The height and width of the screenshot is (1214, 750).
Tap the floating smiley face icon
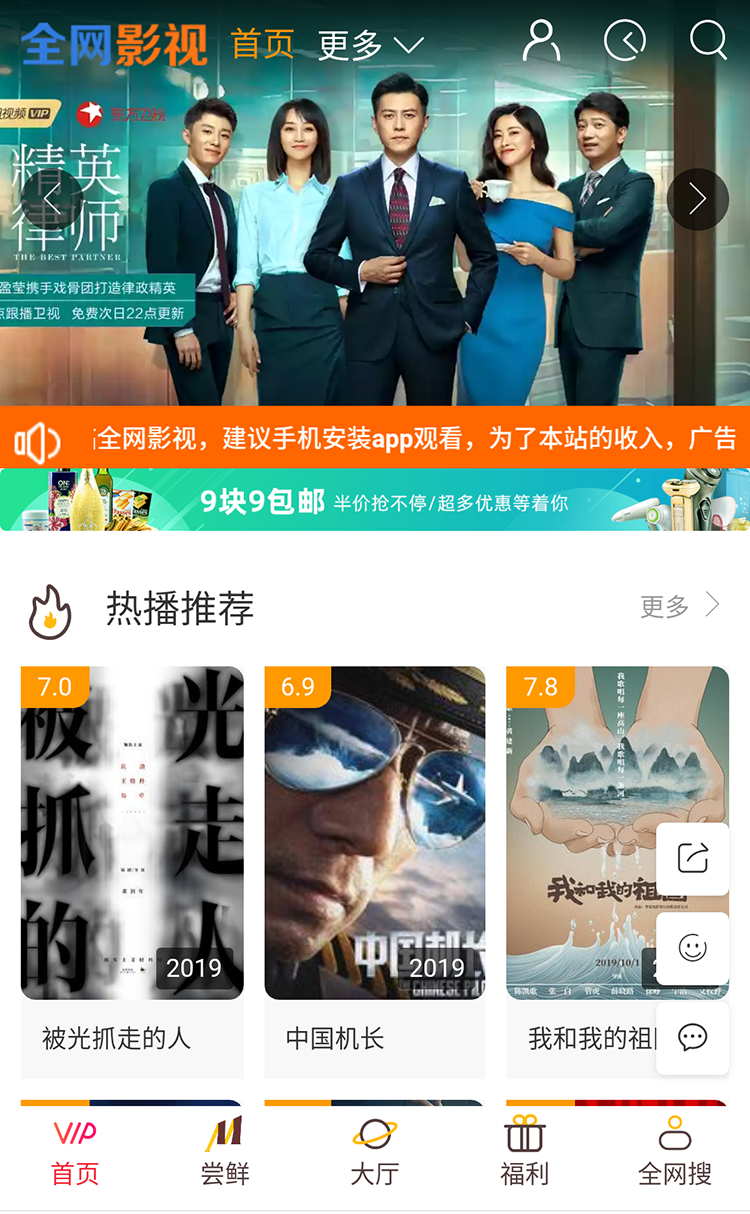click(693, 948)
